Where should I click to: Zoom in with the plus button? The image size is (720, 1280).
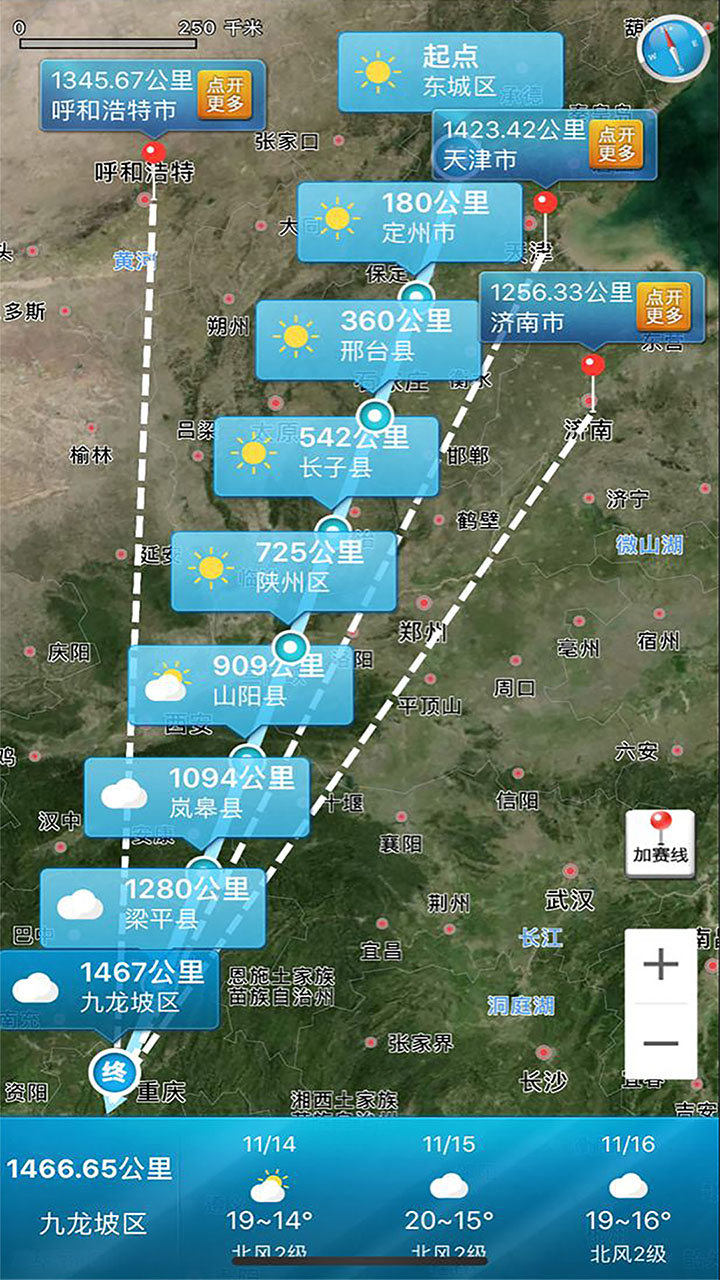point(661,965)
